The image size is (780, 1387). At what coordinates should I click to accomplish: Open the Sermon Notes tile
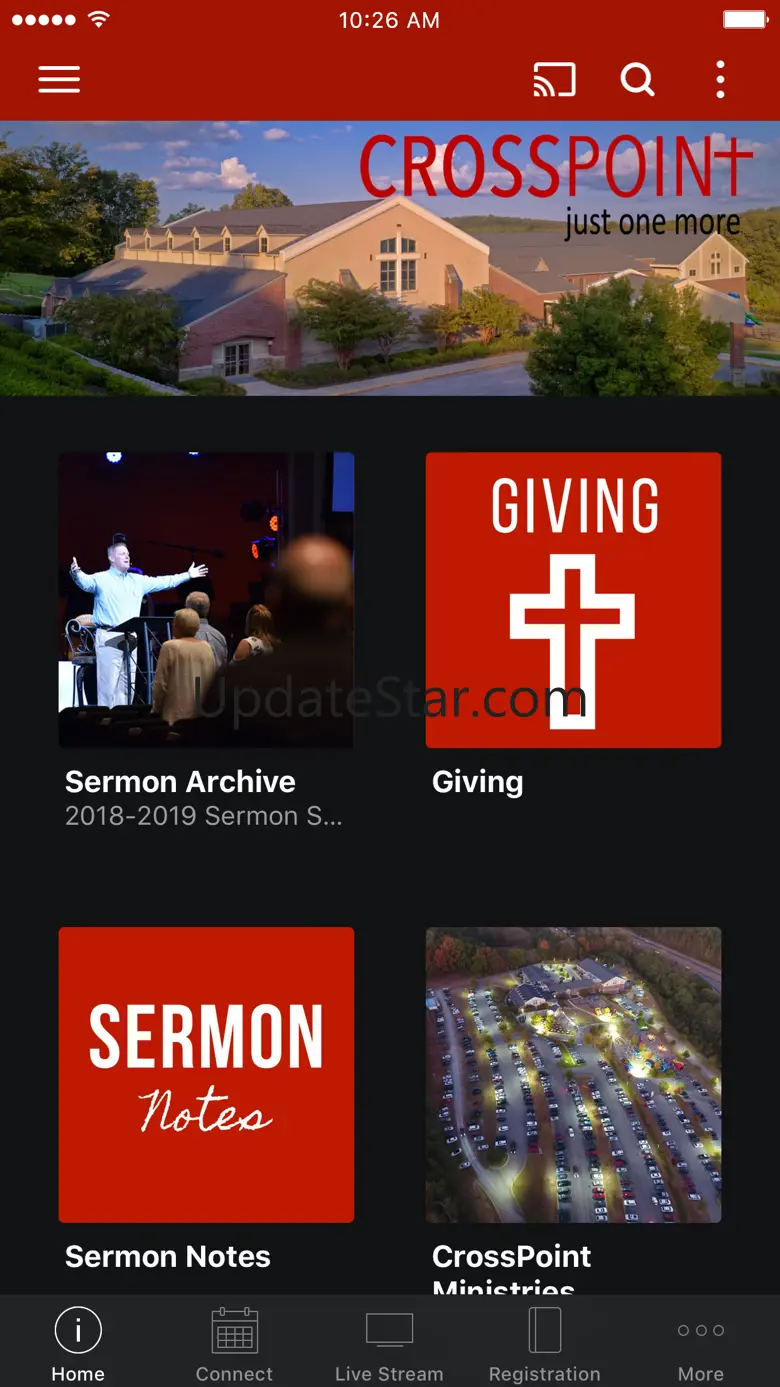(x=206, y=1074)
